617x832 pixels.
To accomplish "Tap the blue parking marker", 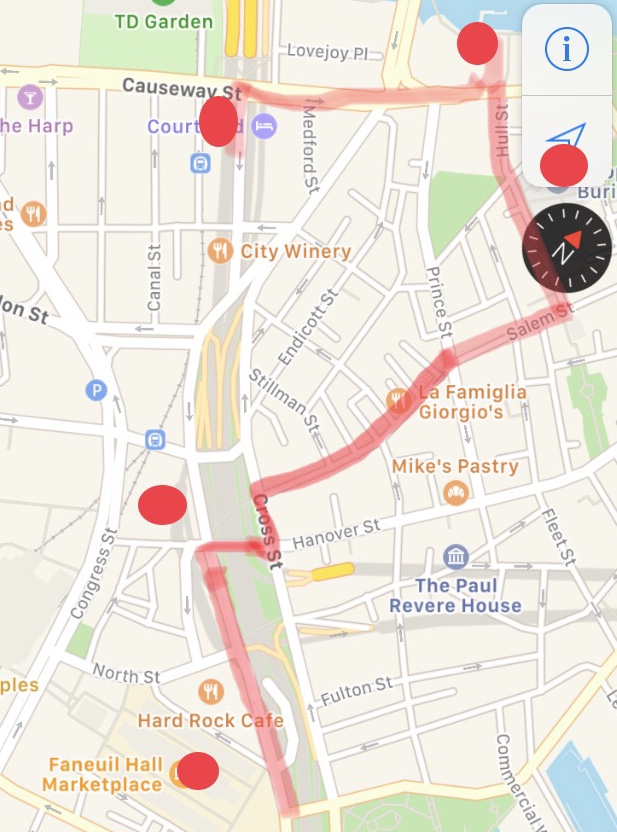I will click(96, 390).
